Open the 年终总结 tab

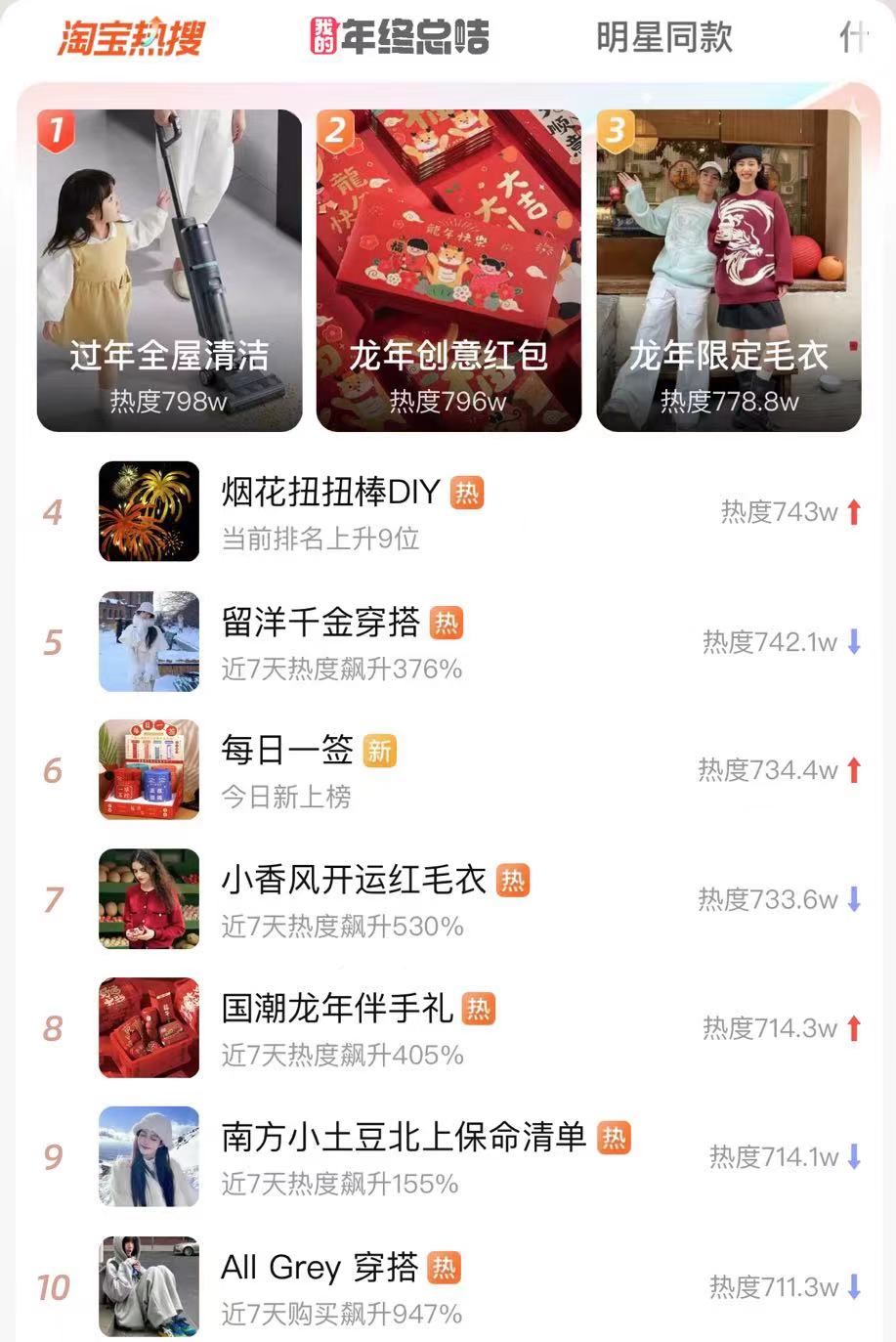(400, 38)
